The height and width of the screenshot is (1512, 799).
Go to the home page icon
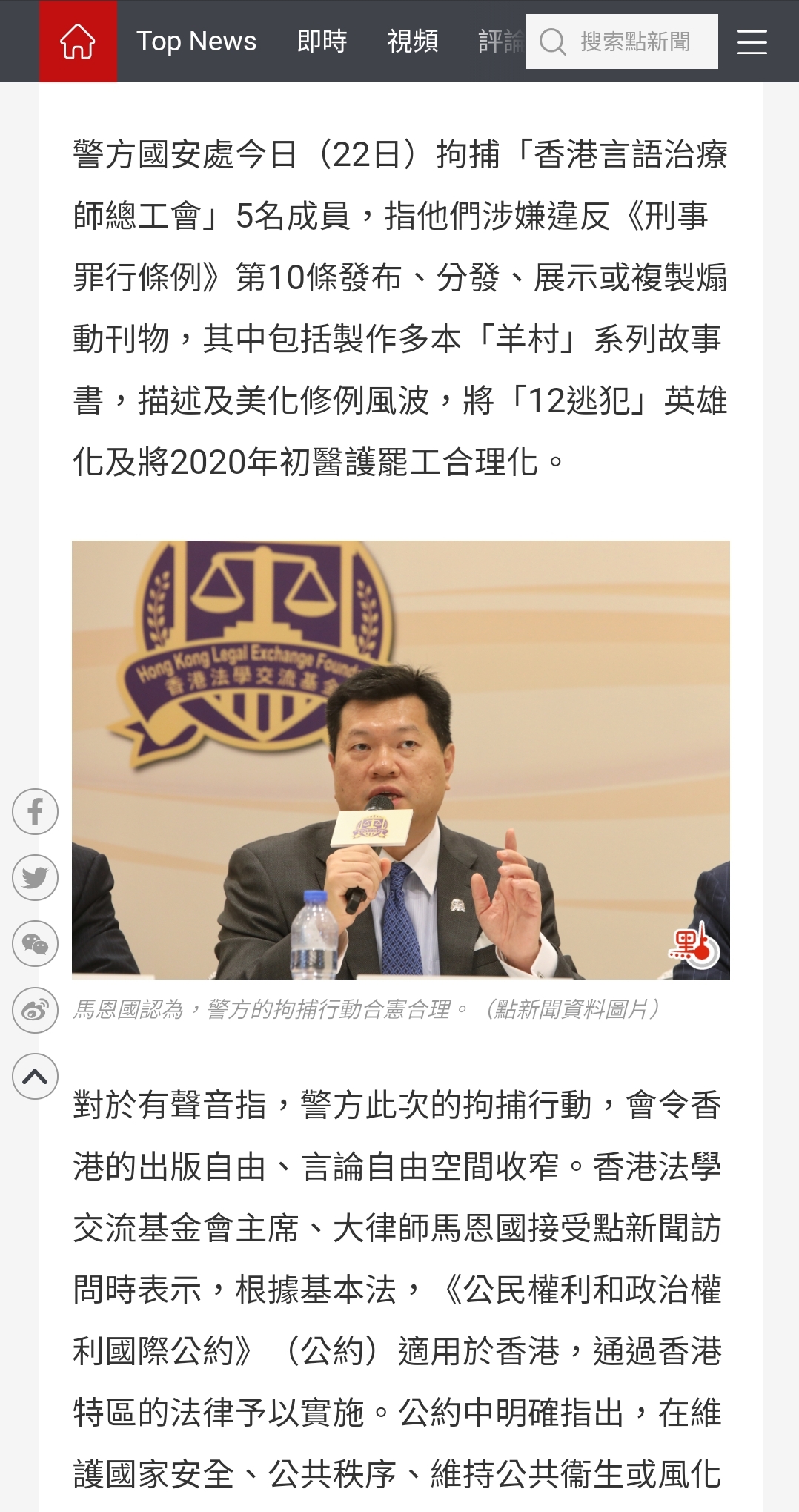[x=78, y=42]
